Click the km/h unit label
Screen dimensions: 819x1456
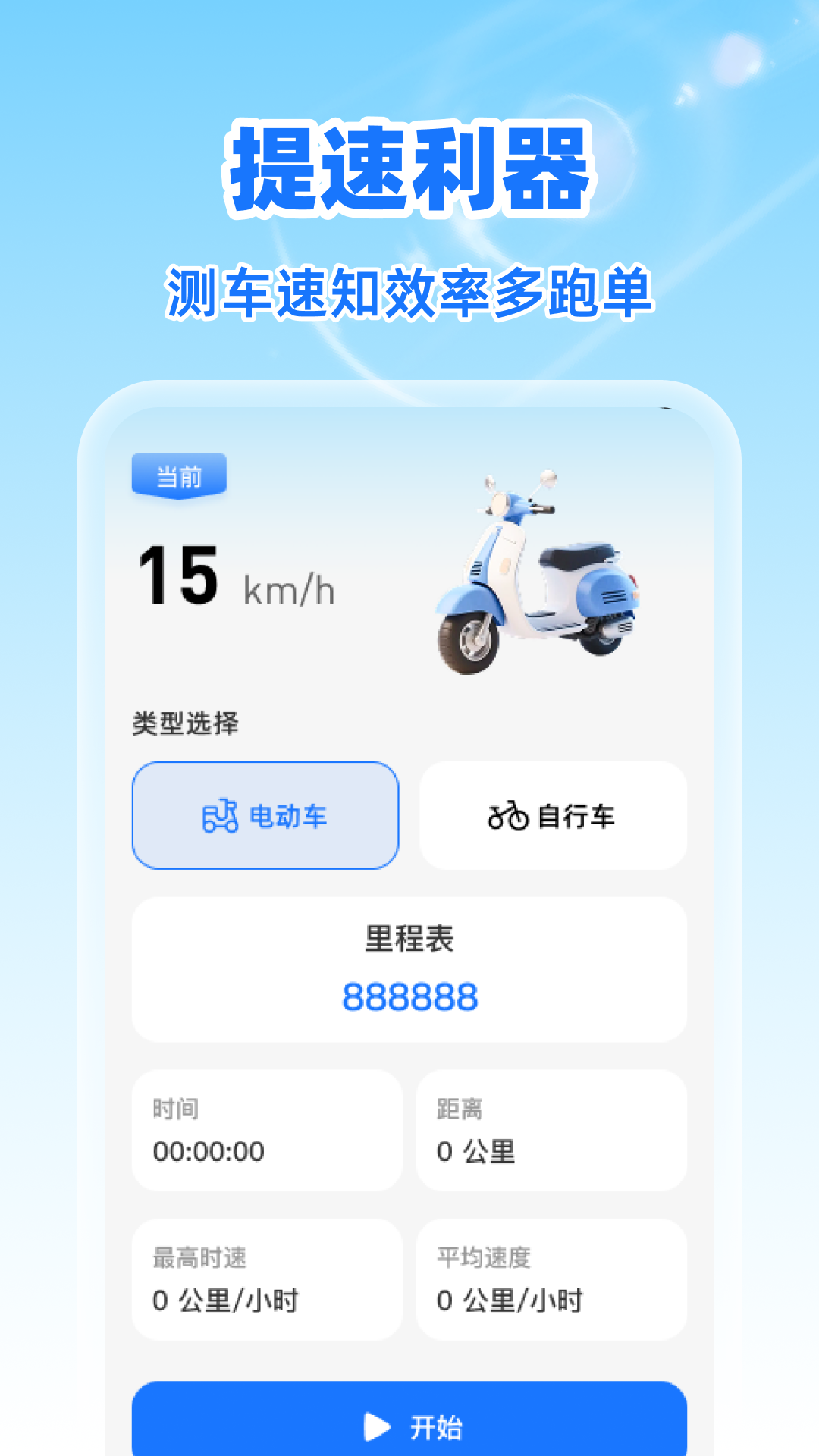click(288, 589)
